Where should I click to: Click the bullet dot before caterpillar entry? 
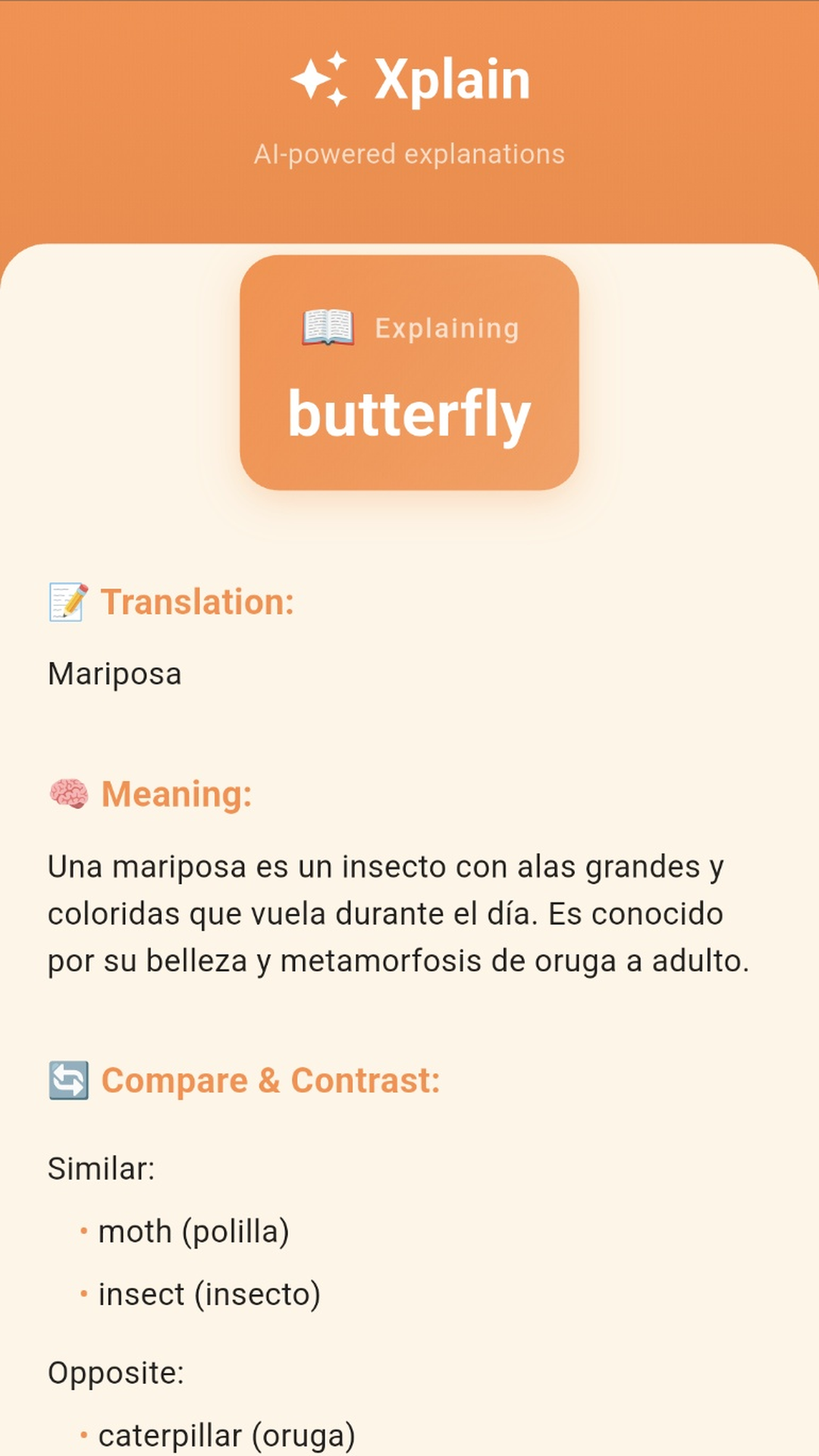tap(83, 1435)
